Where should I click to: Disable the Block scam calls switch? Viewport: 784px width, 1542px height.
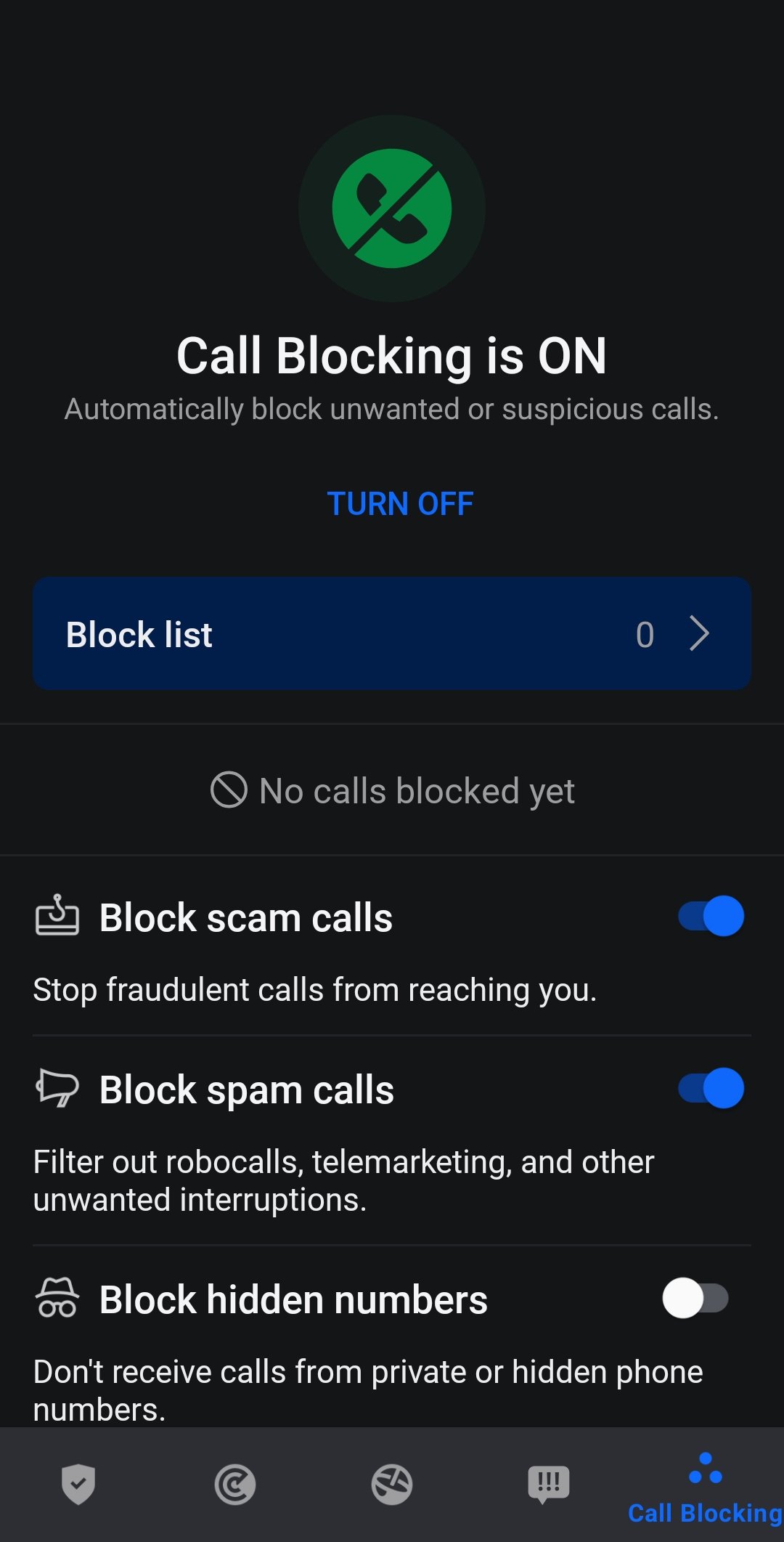[711, 916]
